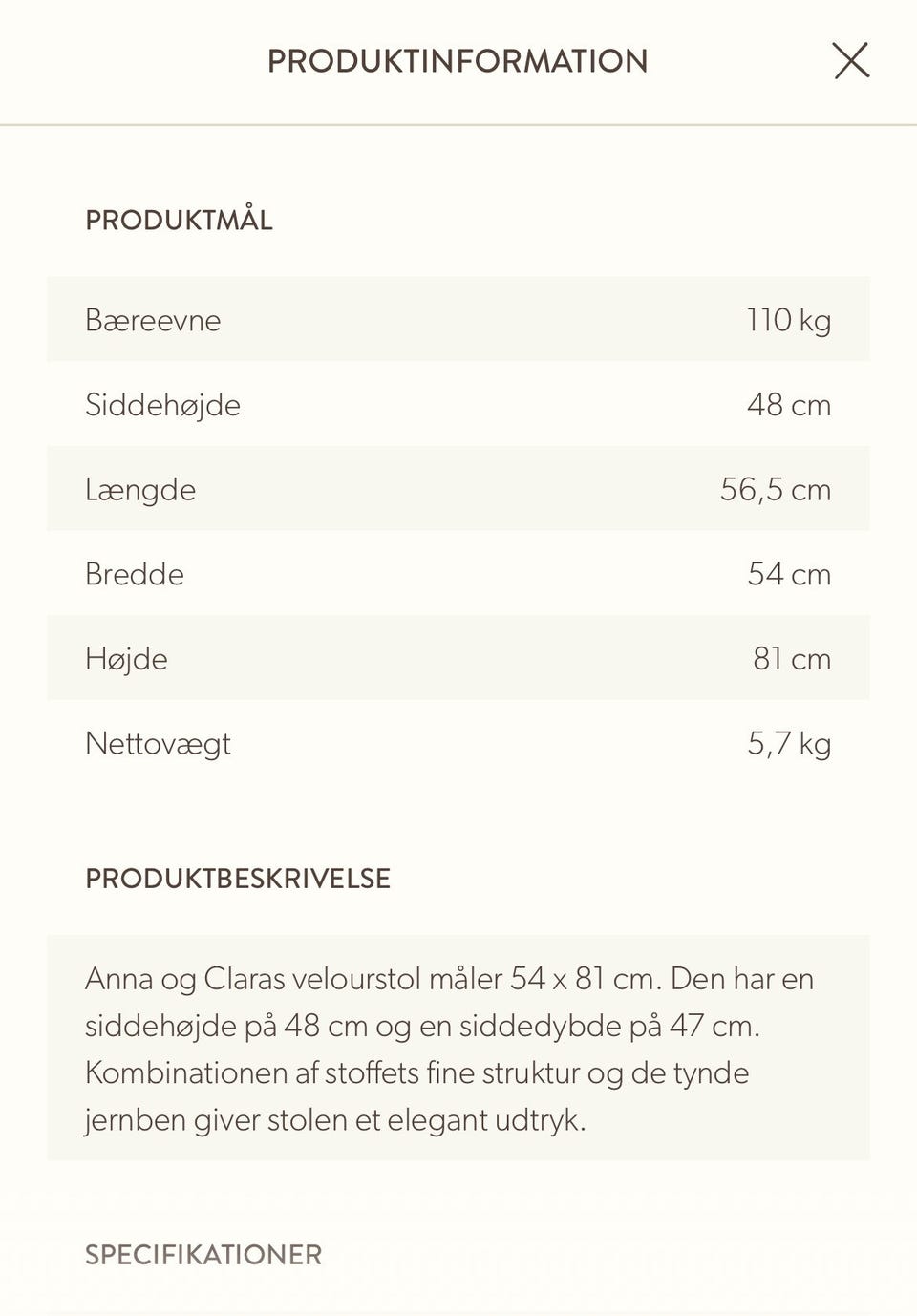
Task: Click the 81 cm value
Action: pos(792,659)
